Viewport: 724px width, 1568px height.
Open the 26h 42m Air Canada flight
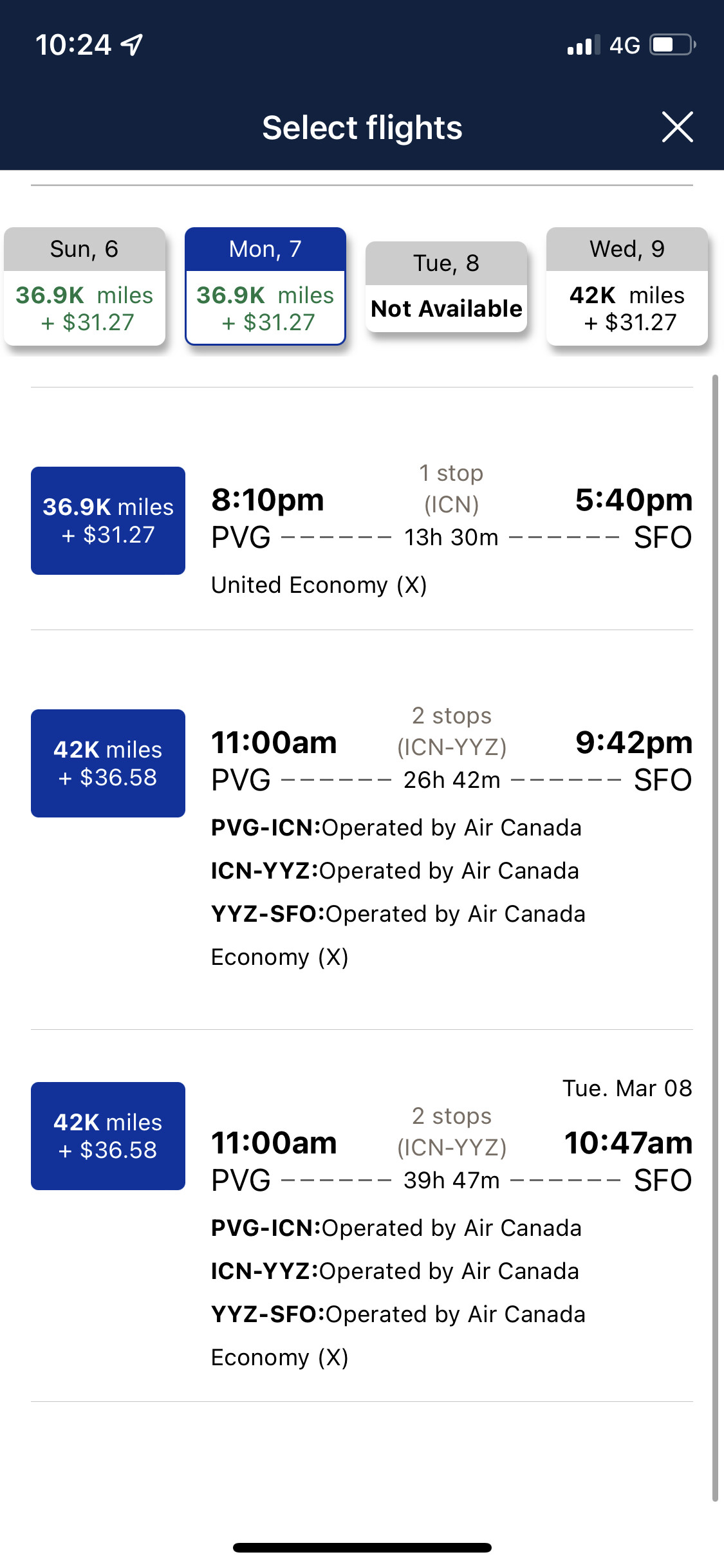pos(452,835)
